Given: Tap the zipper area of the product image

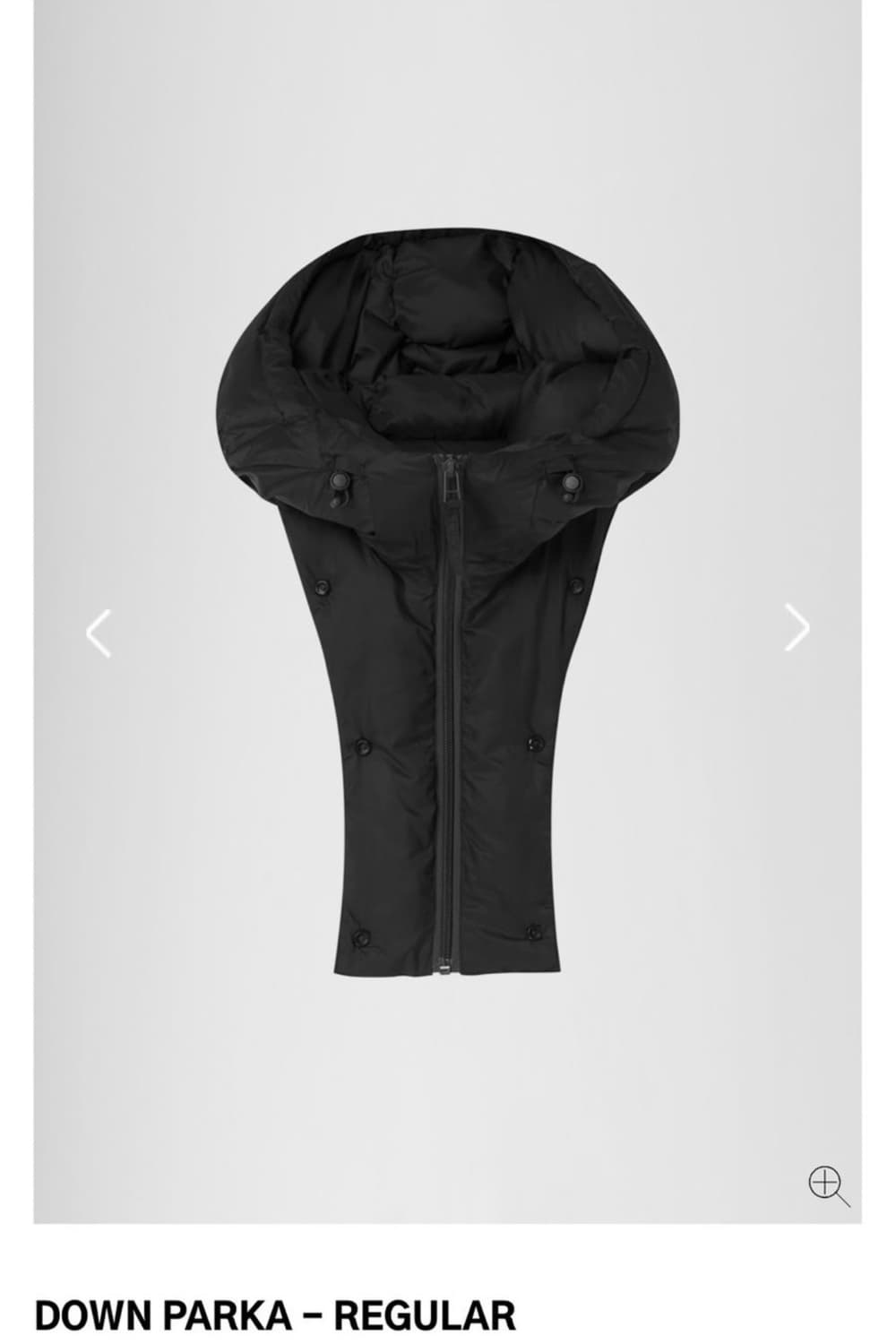Looking at the screenshot, I should [448, 717].
